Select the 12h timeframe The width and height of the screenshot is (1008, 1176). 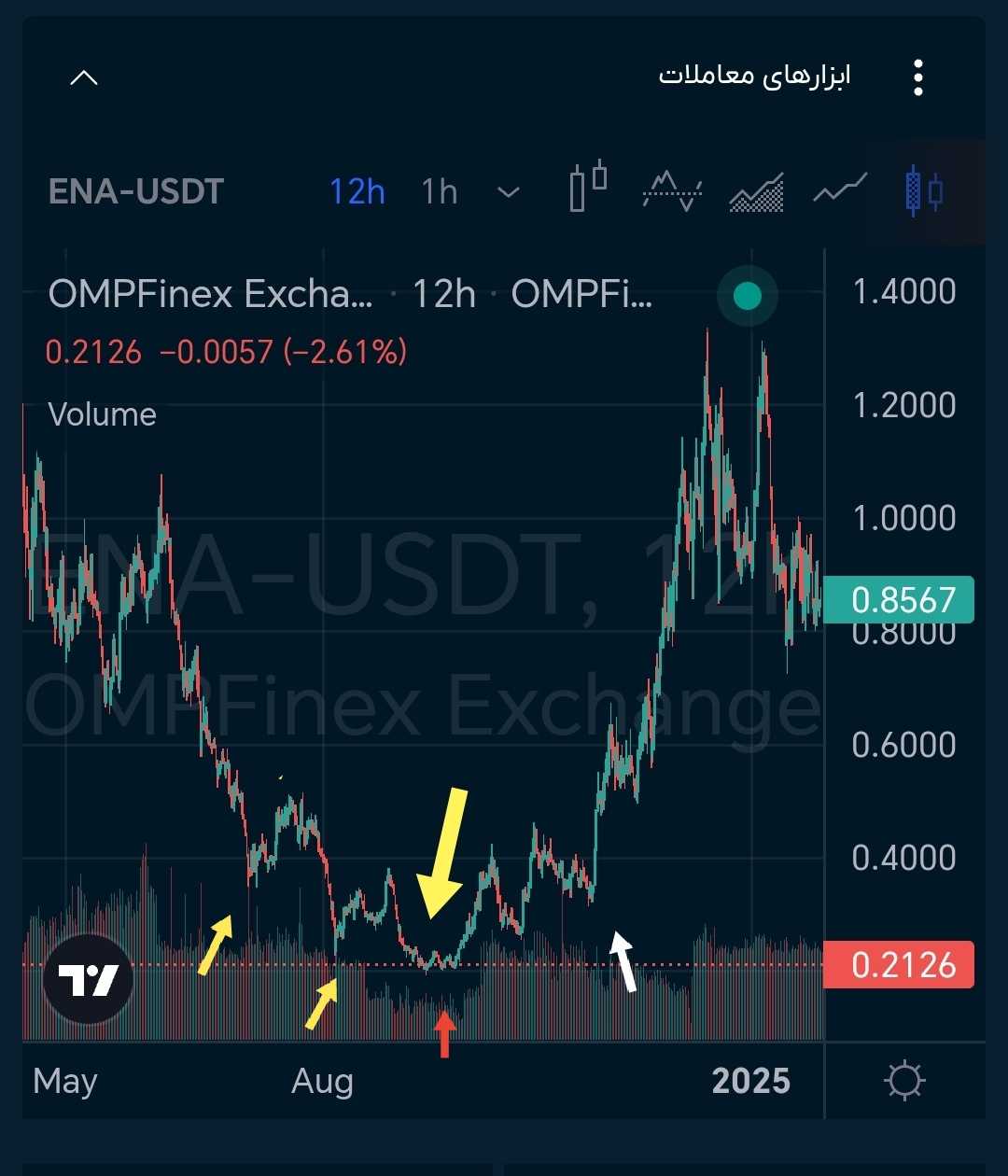[x=357, y=192]
